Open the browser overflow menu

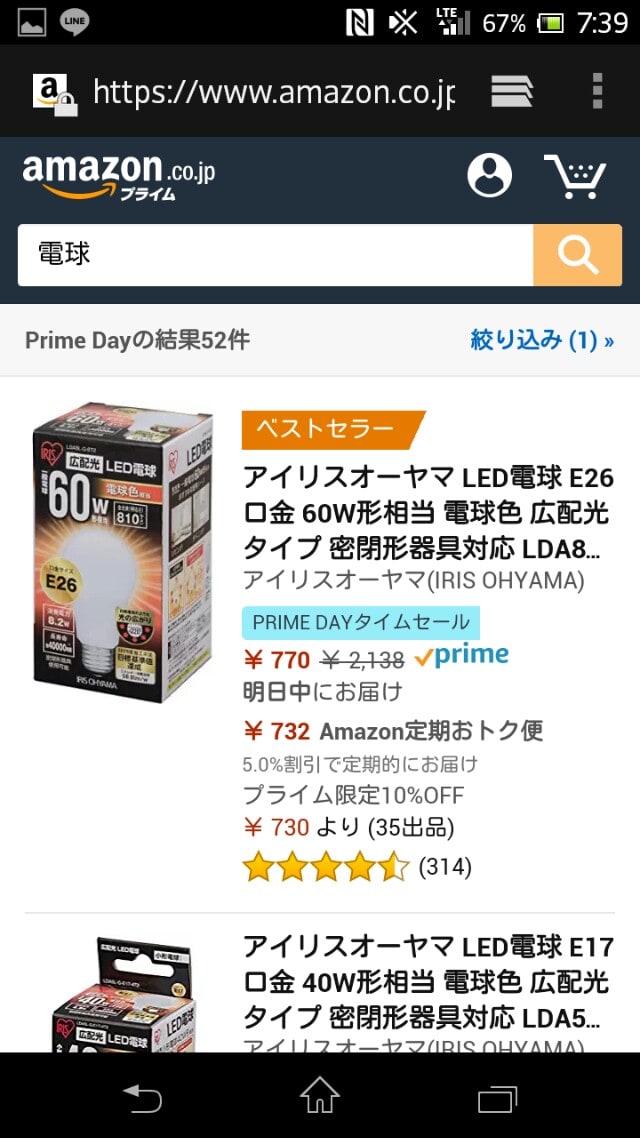pos(597,91)
